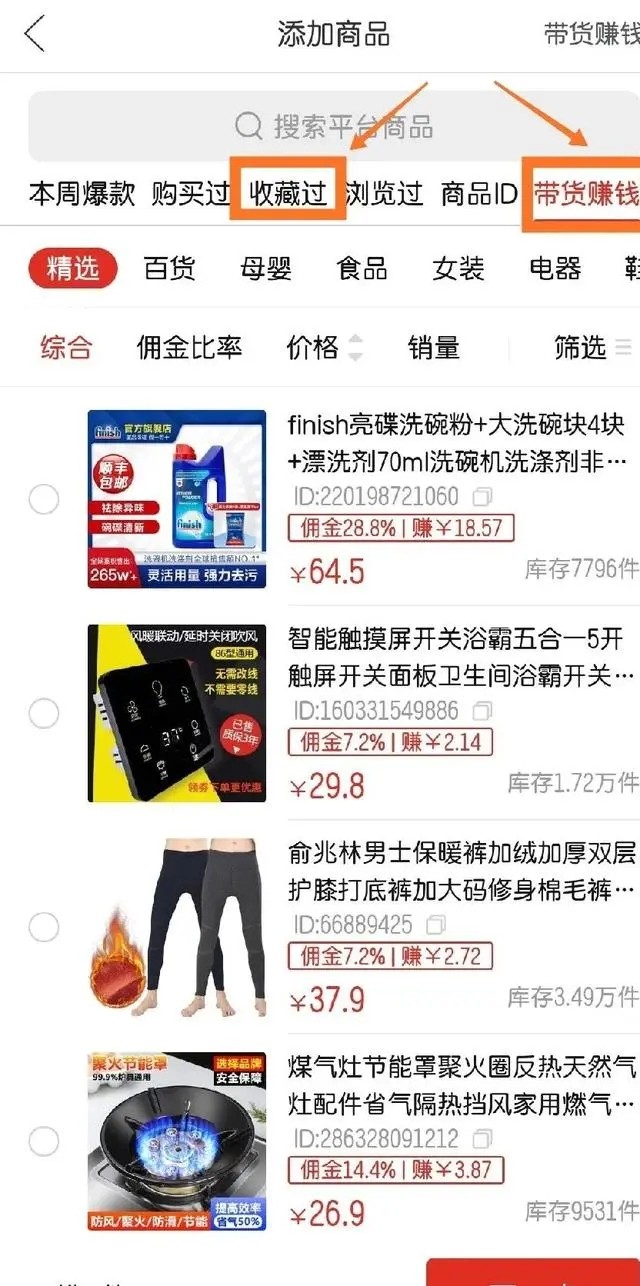The height and width of the screenshot is (1286, 640).
Task: Select the 百货 category
Action: click(169, 268)
